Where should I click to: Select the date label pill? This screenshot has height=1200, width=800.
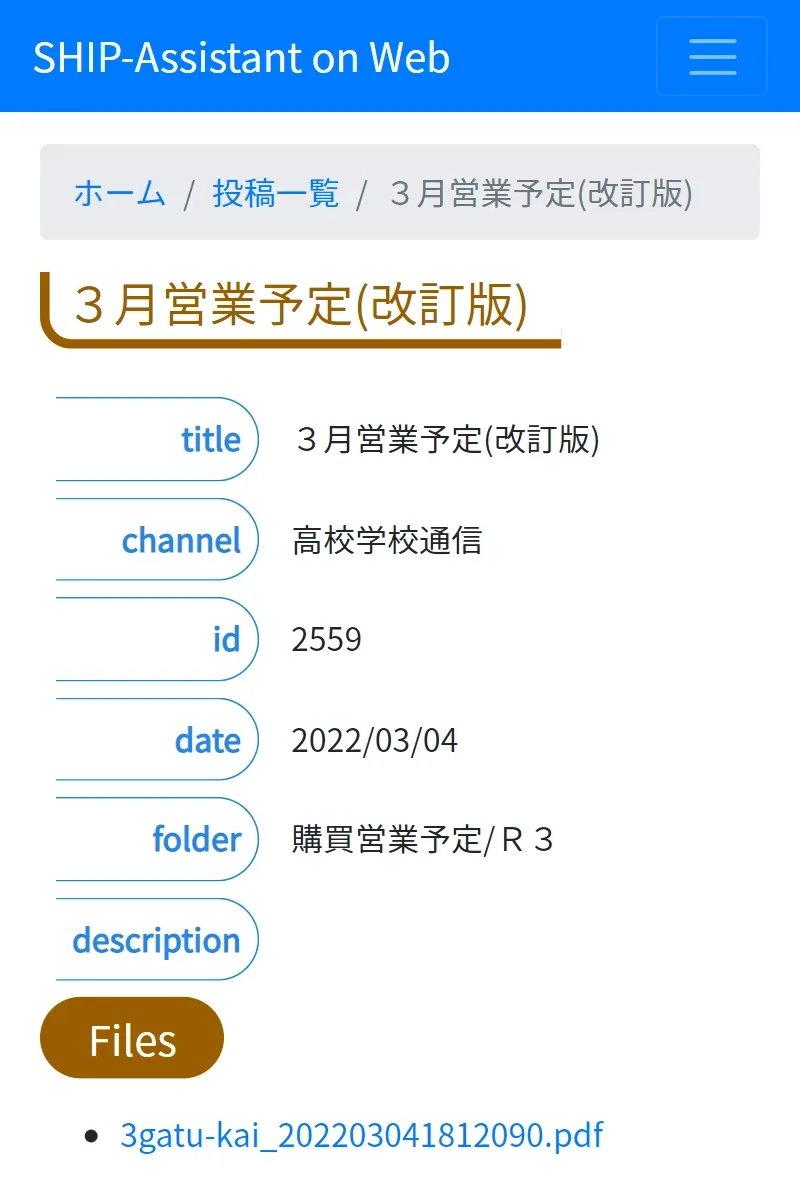point(206,740)
